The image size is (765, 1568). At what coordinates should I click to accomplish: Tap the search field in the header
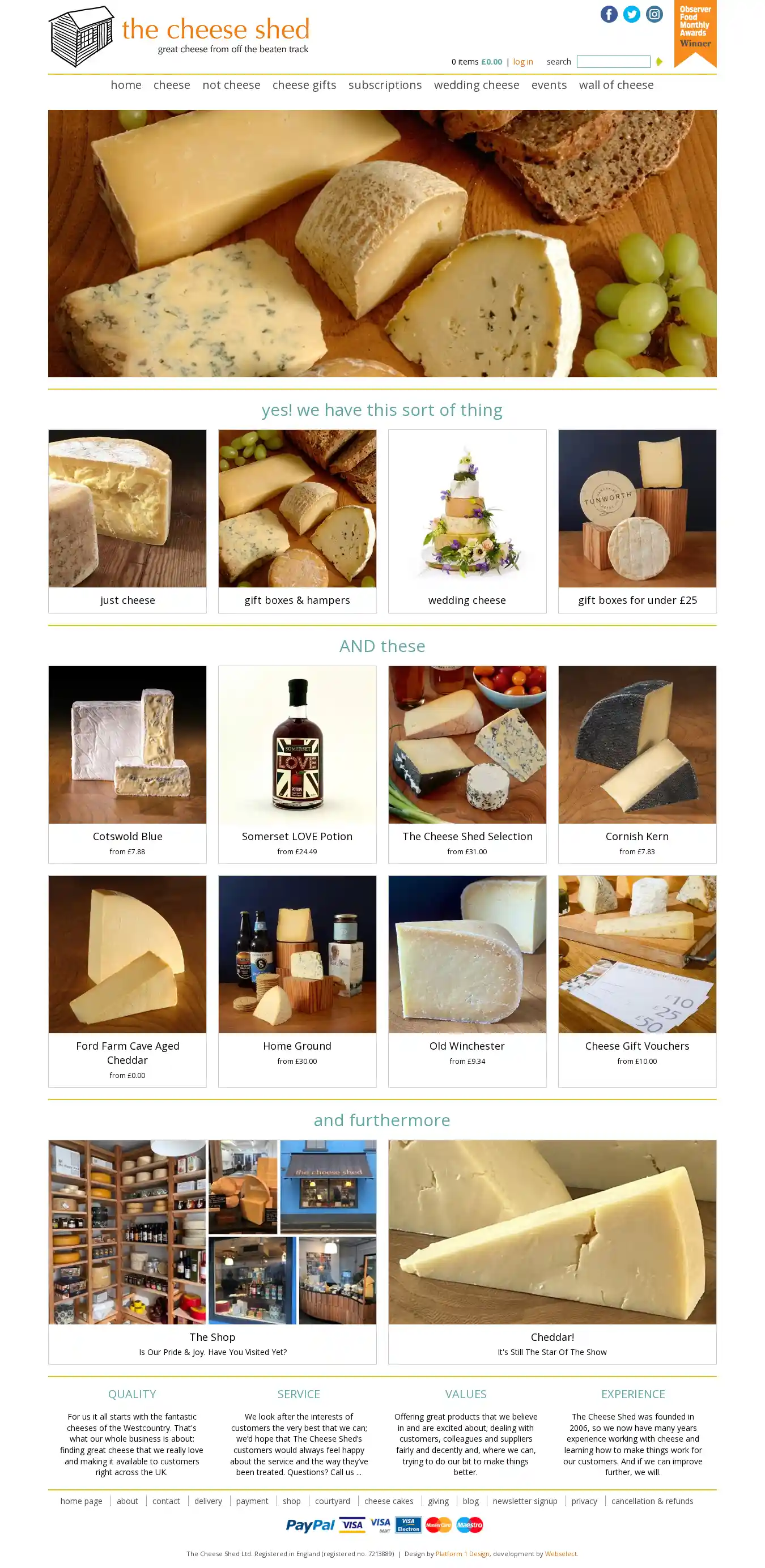tap(613, 62)
